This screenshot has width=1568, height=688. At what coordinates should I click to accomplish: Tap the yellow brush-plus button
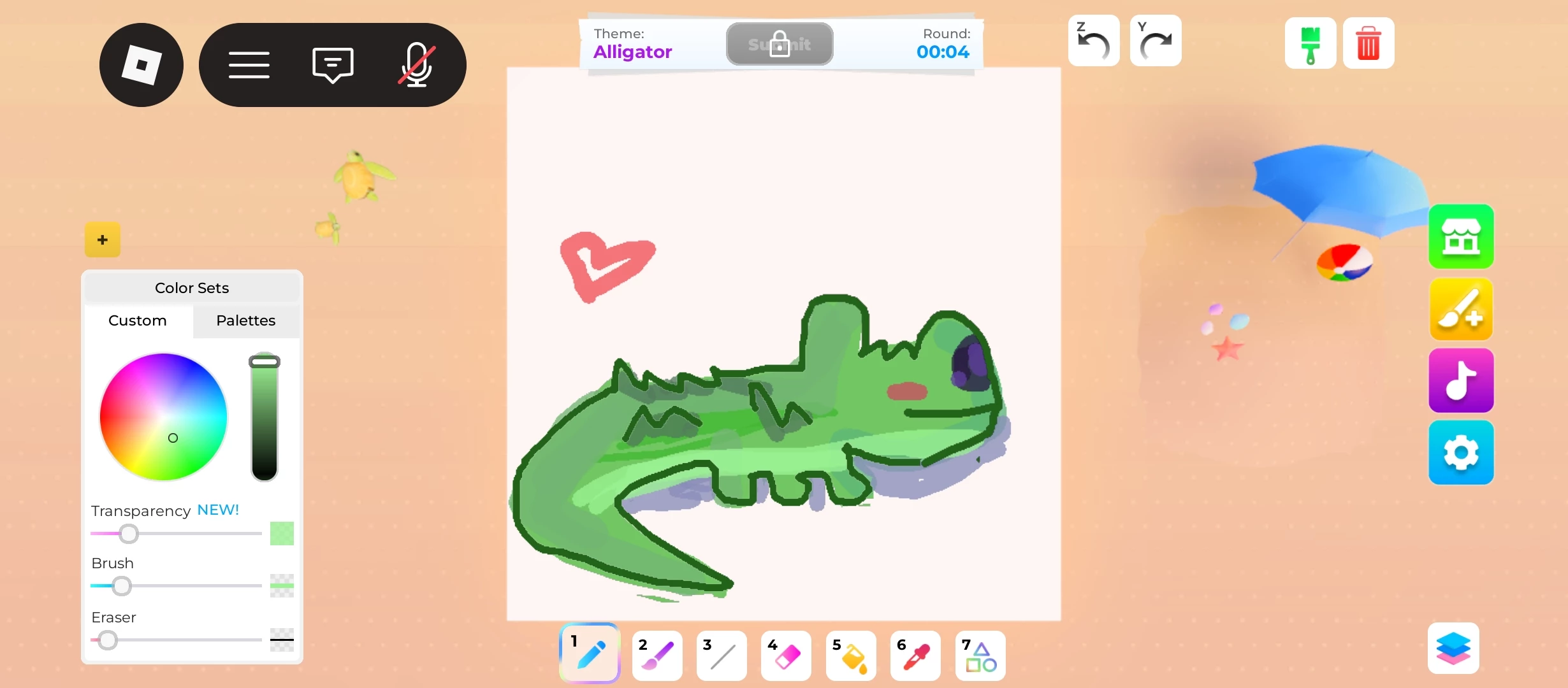[1461, 310]
